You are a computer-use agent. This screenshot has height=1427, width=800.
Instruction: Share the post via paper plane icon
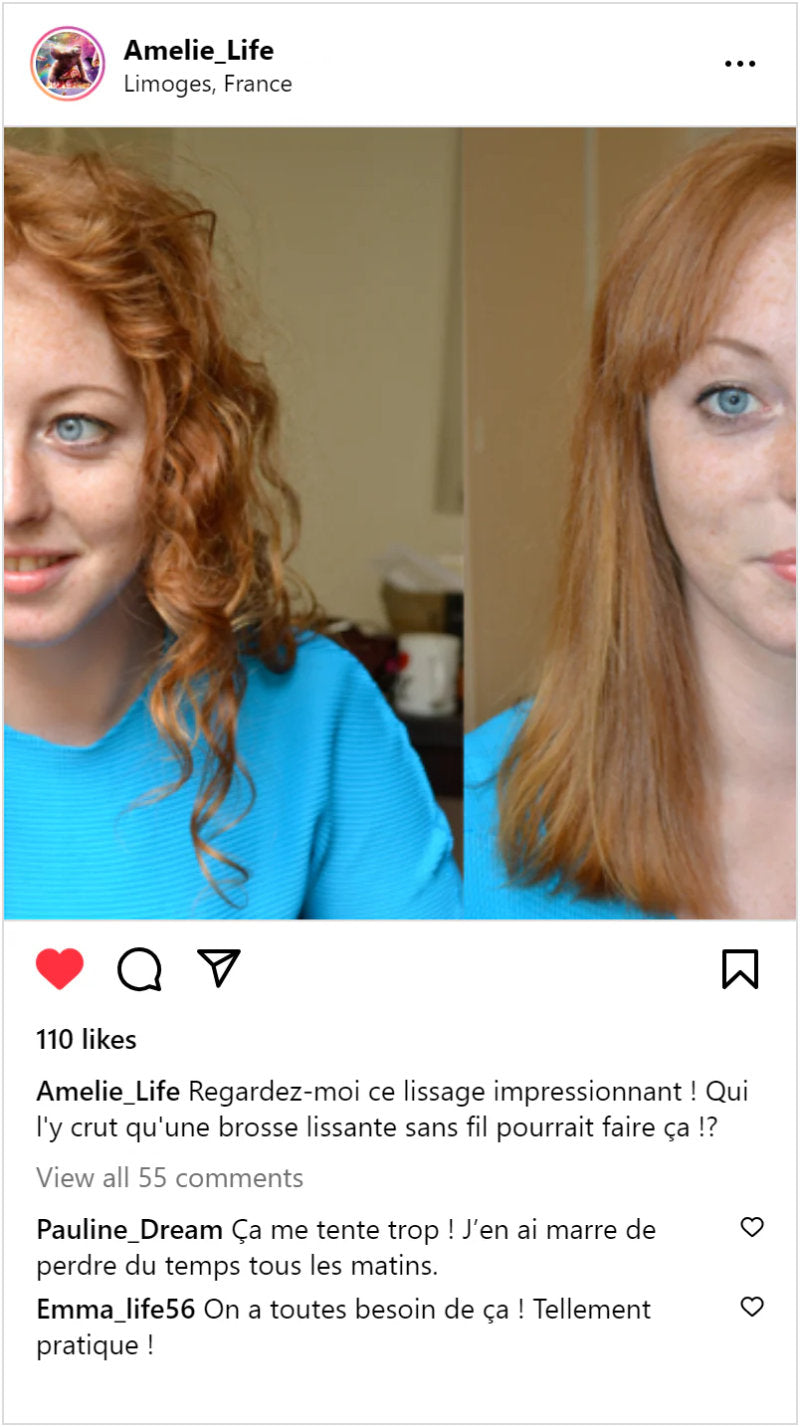(x=219, y=967)
